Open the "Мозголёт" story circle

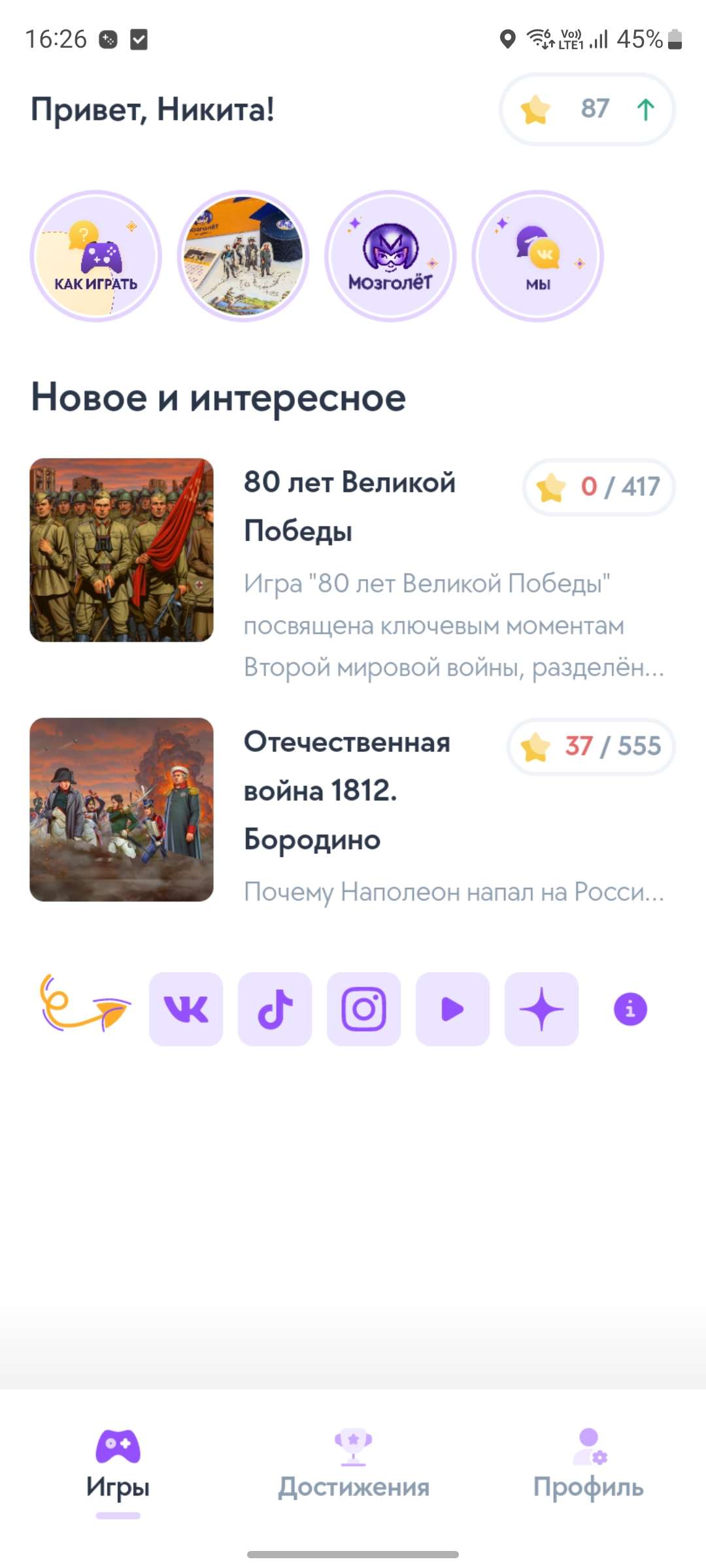pos(390,256)
